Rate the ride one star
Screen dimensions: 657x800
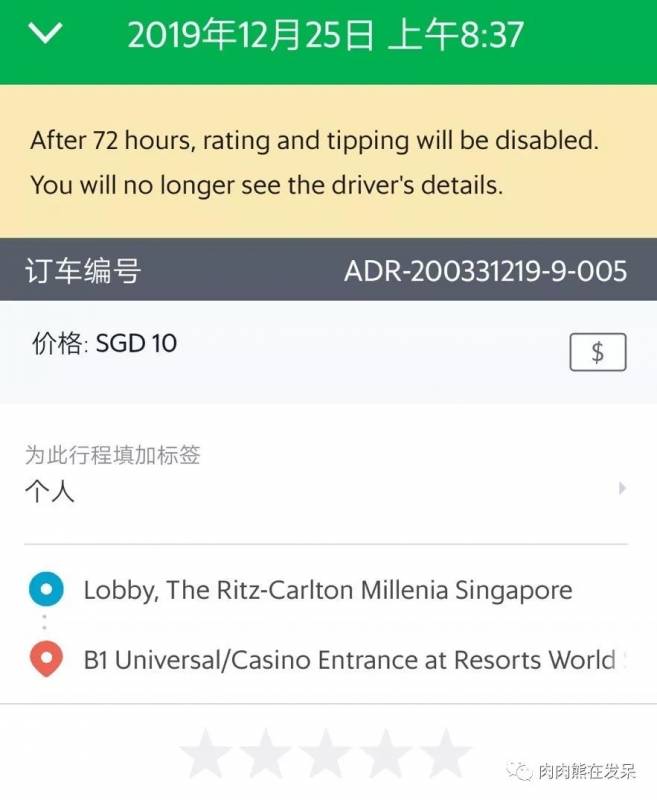pyautogui.click(x=207, y=756)
